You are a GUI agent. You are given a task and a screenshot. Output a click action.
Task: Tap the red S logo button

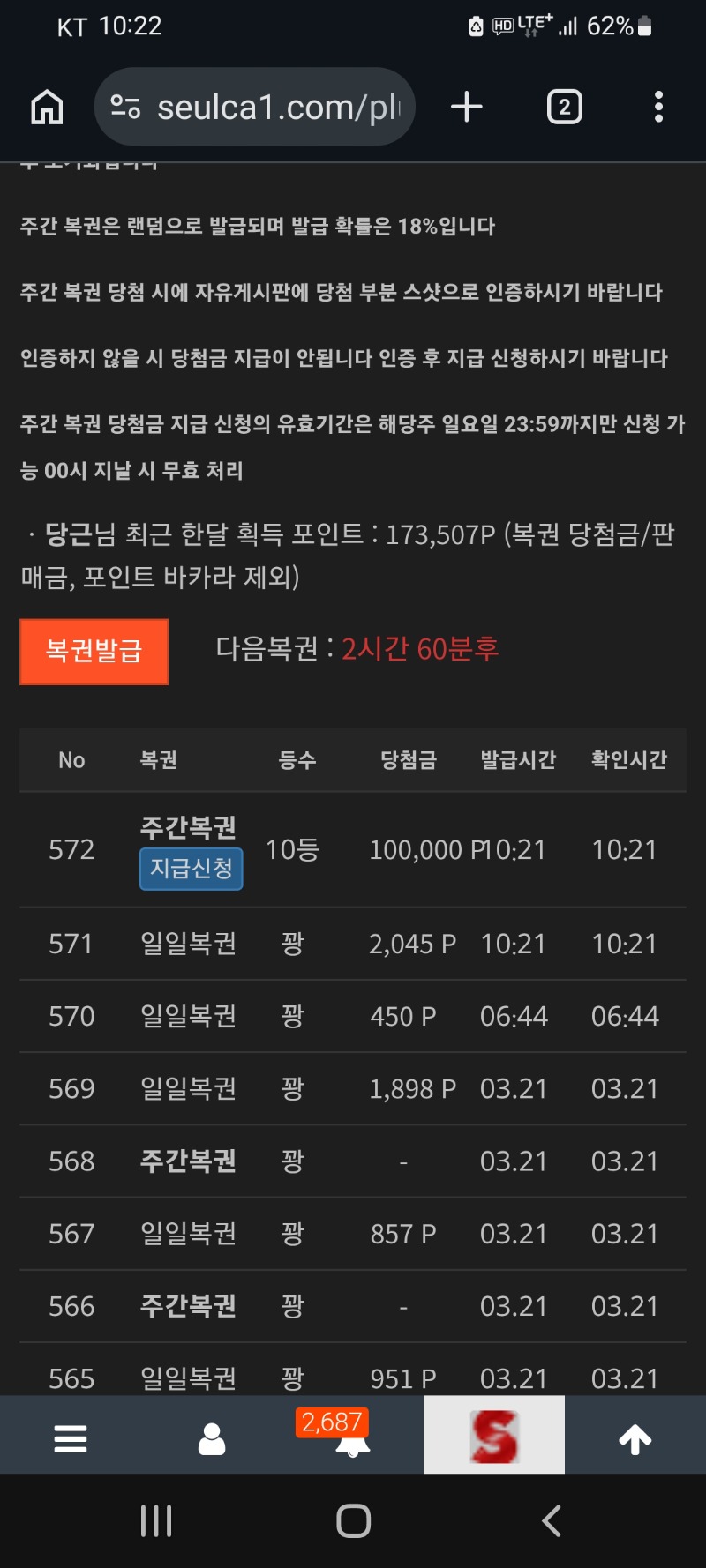pyautogui.click(x=493, y=1437)
